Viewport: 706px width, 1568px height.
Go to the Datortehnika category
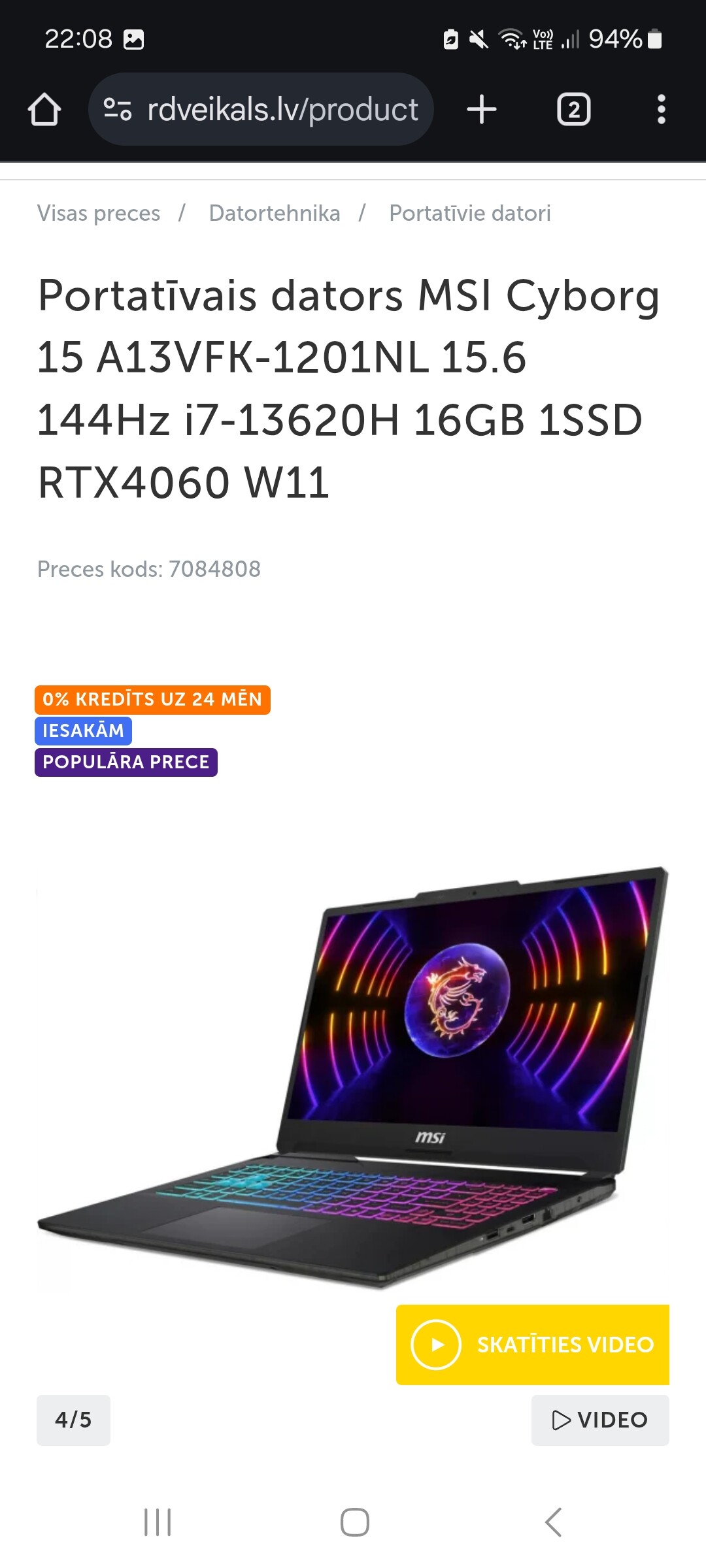tap(275, 213)
